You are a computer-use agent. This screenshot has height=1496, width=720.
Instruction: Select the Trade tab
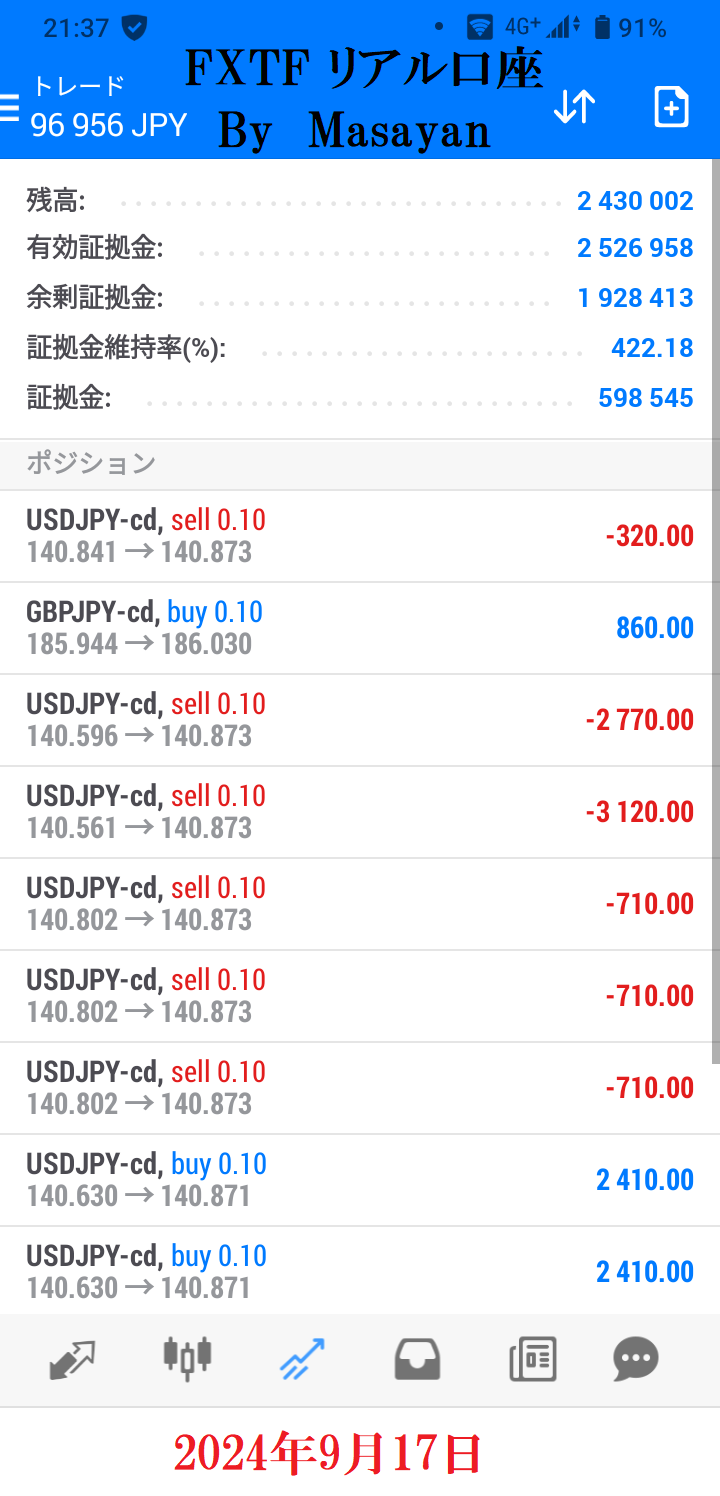point(303,1360)
